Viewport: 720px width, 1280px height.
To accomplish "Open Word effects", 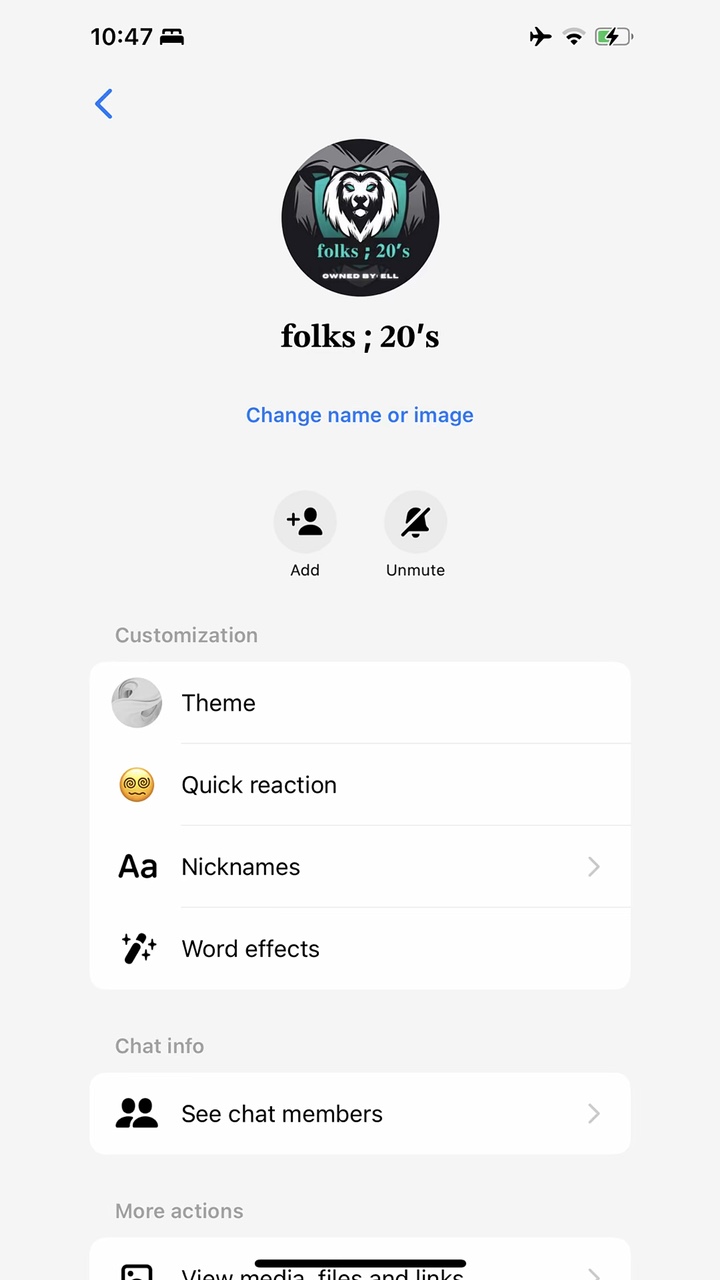I will click(x=360, y=949).
